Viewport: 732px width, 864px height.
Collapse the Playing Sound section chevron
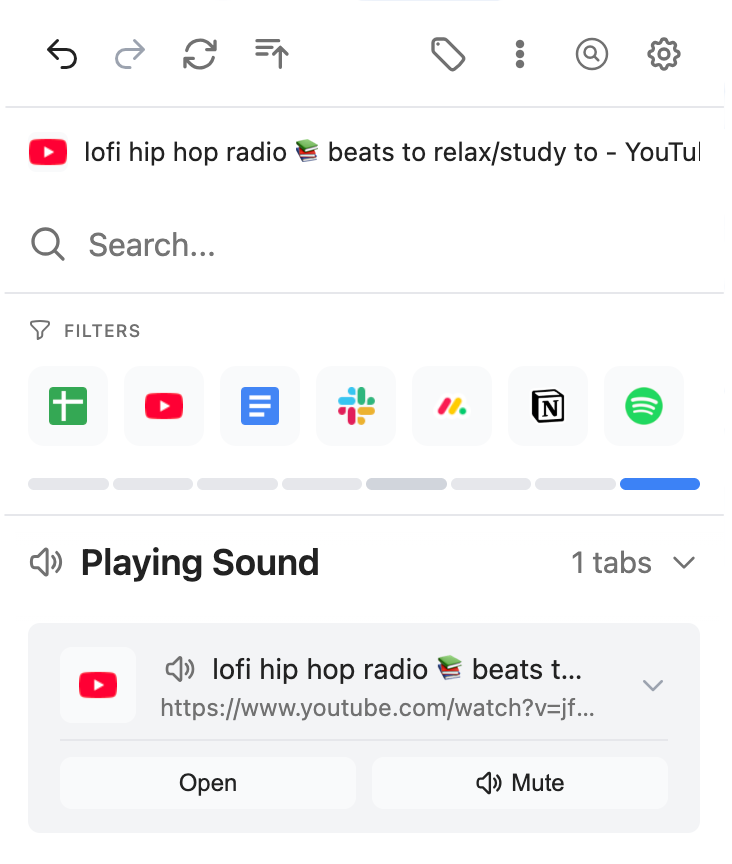pos(685,562)
